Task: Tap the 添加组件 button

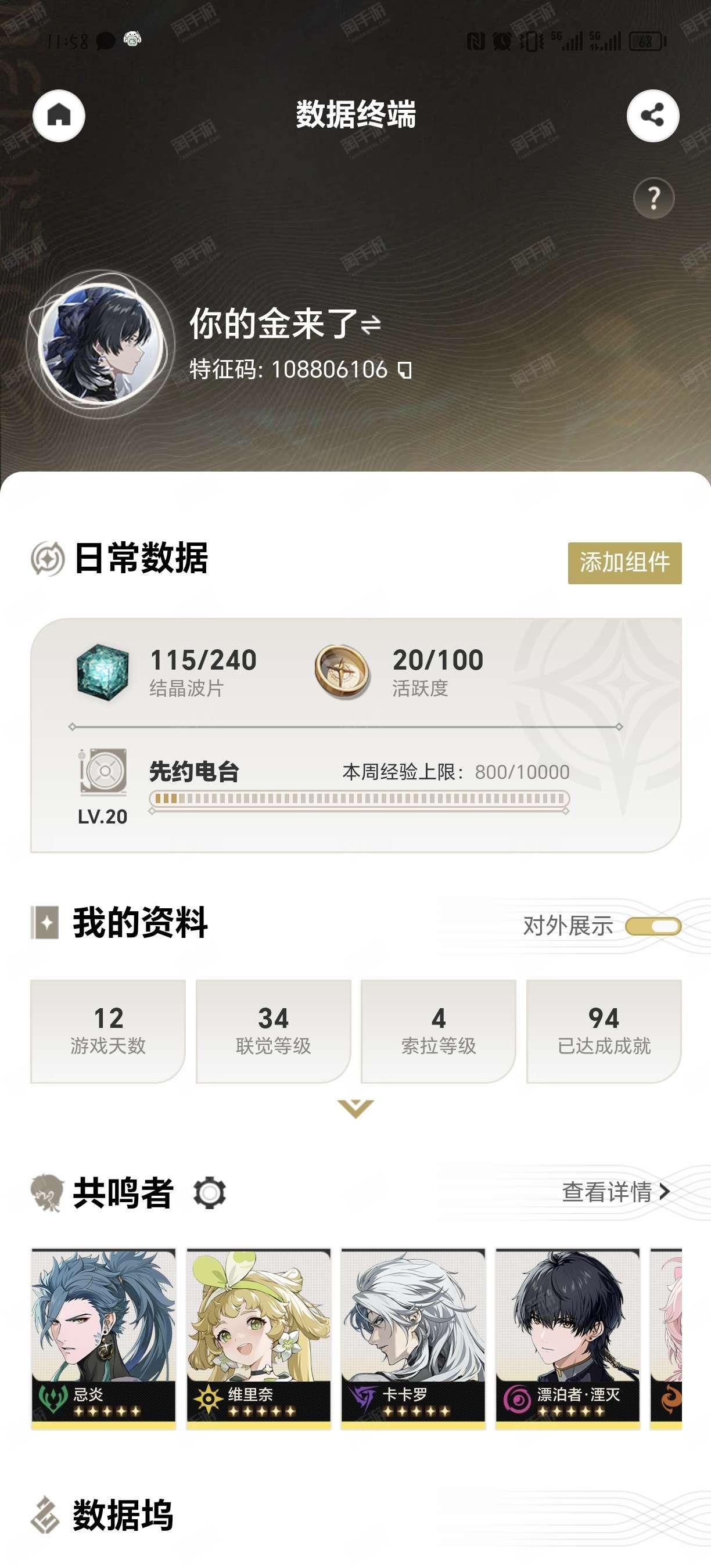Action: pyautogui.click(x=624, y=563)
